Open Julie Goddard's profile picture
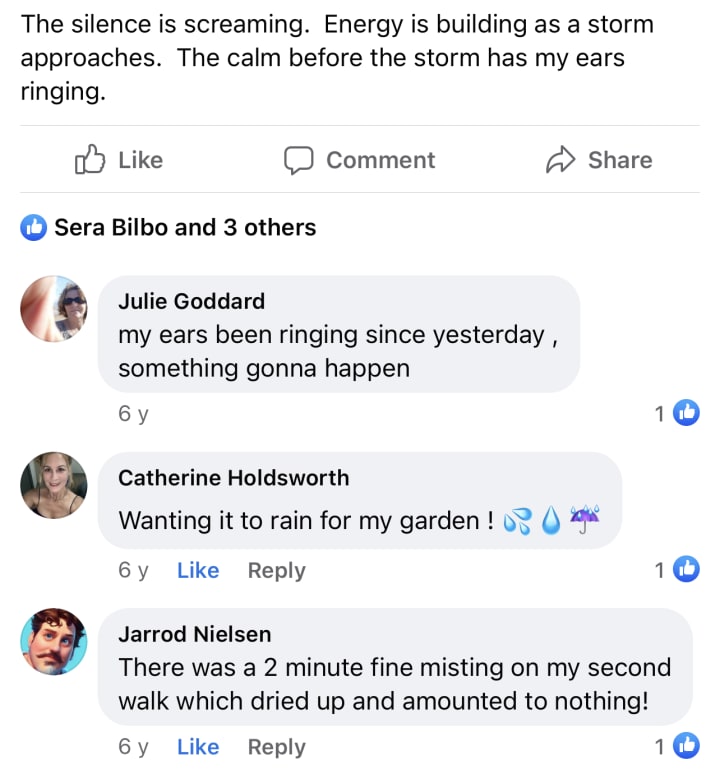 [x=54, y=309]
